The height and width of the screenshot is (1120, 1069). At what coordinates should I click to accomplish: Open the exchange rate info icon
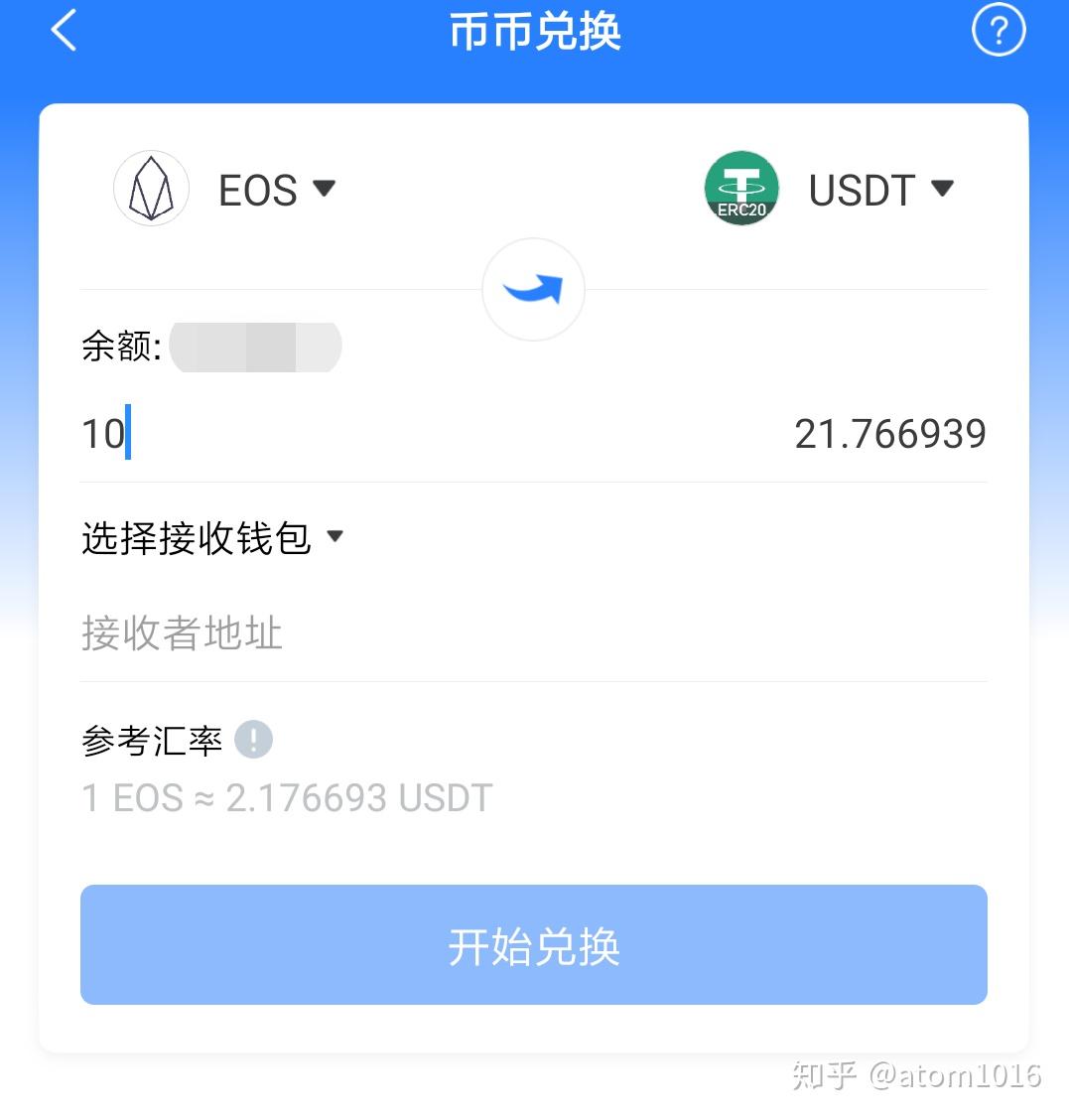[x=252, y=739]
